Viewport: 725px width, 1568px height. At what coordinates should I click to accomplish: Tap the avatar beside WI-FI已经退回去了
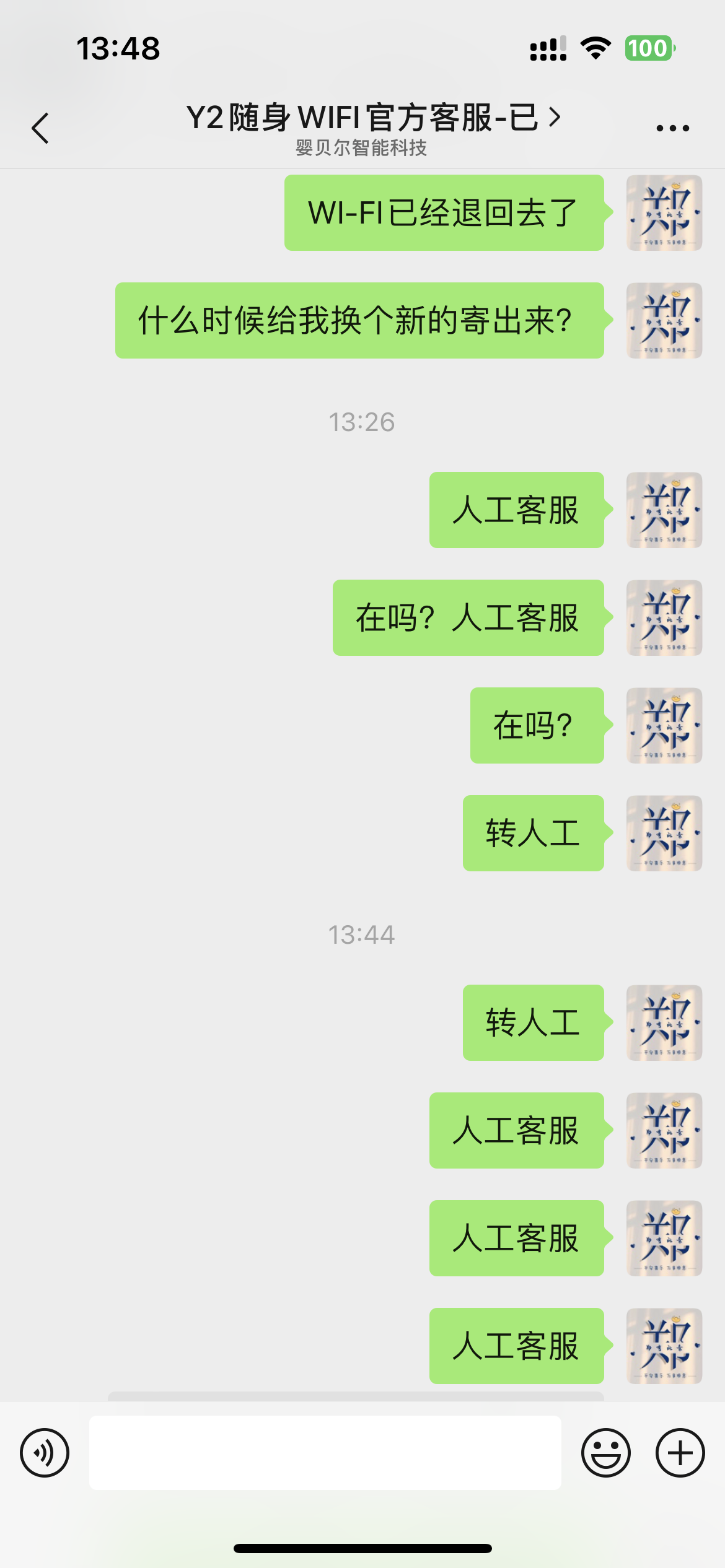click(664, 212)
